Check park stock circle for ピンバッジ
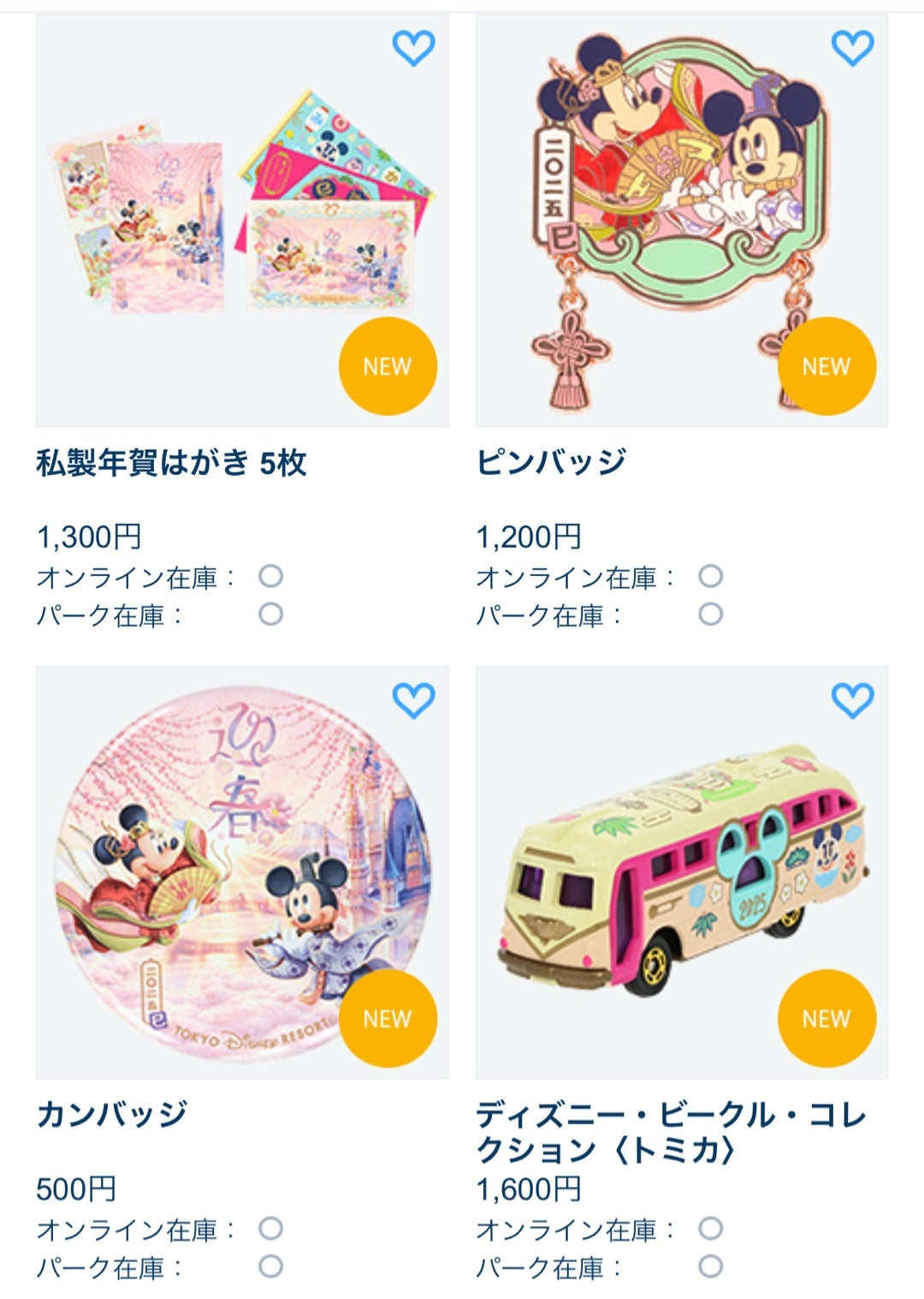 [708, 613]
